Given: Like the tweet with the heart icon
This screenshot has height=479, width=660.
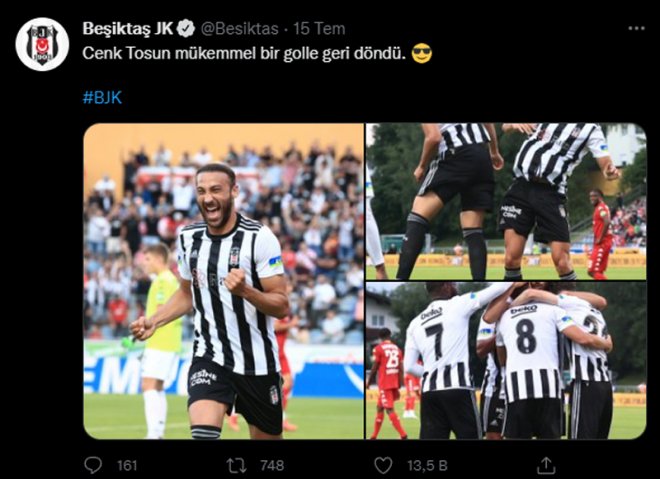Looking at the screenshot, I should point(383,465).
